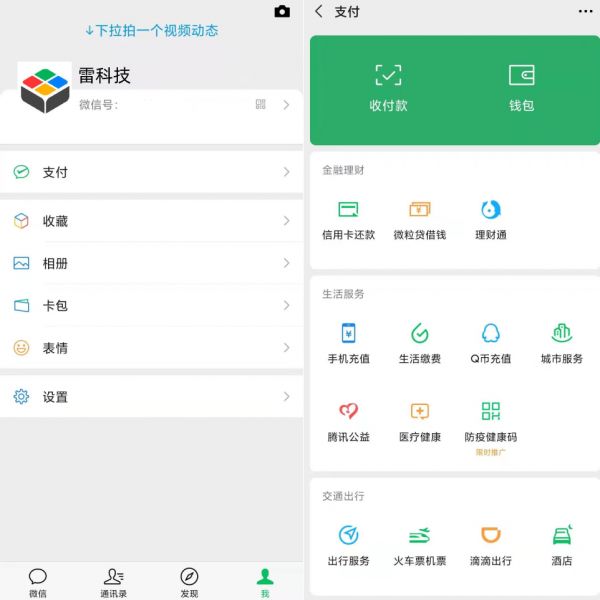This screenshot has height=600, width=600.
Task: Open 钱包 wallet
Action: 521,88
